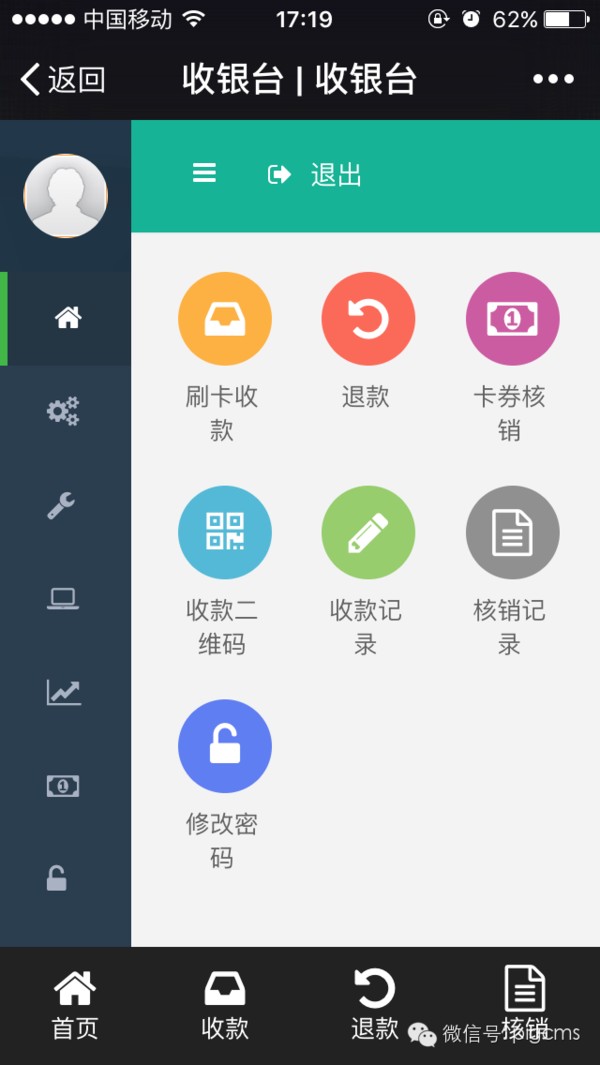
Task: Open the chart statistics in sidebar
Action: 63,692
